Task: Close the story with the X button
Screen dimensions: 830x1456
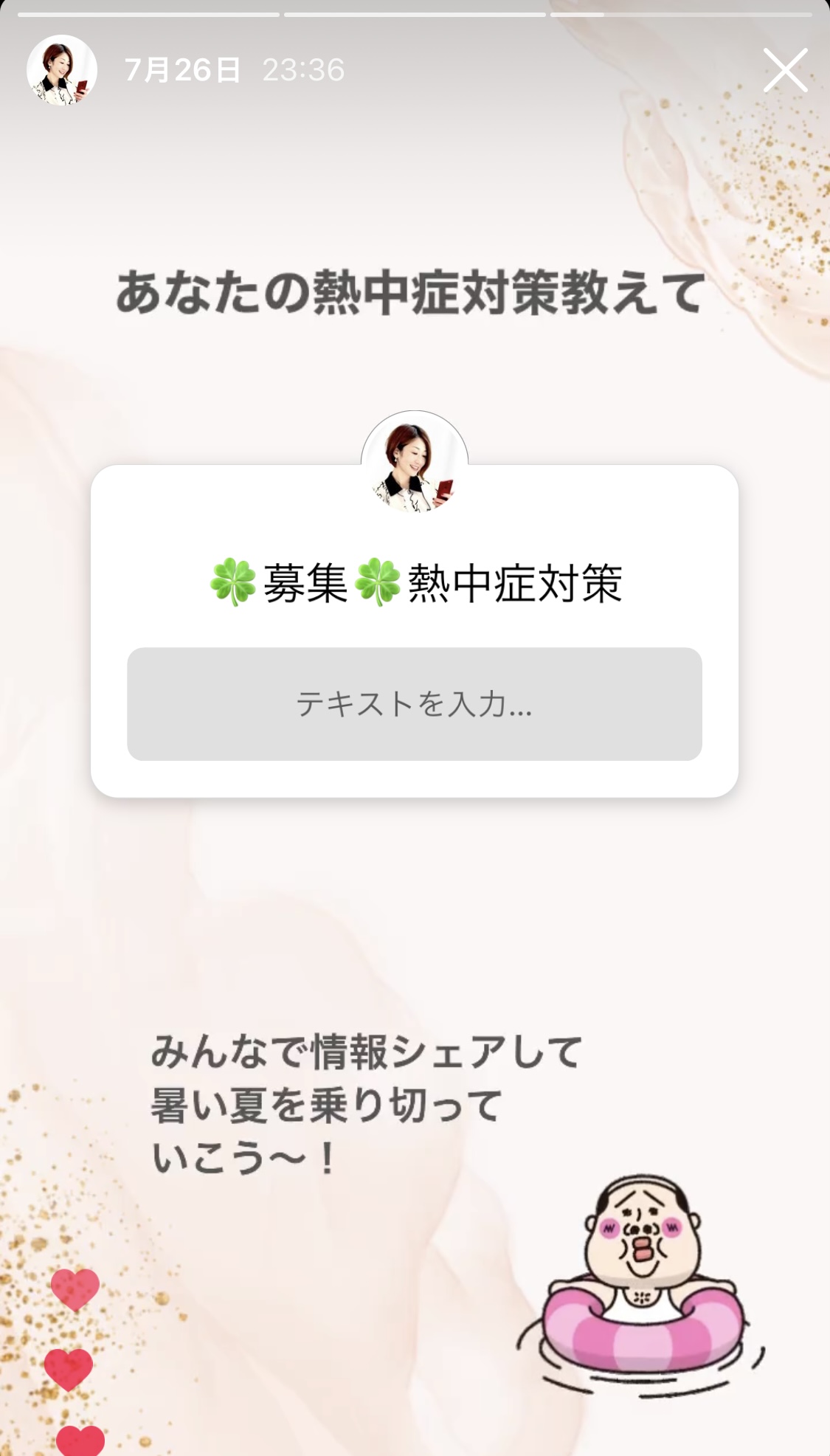Action: pos(786,70)
